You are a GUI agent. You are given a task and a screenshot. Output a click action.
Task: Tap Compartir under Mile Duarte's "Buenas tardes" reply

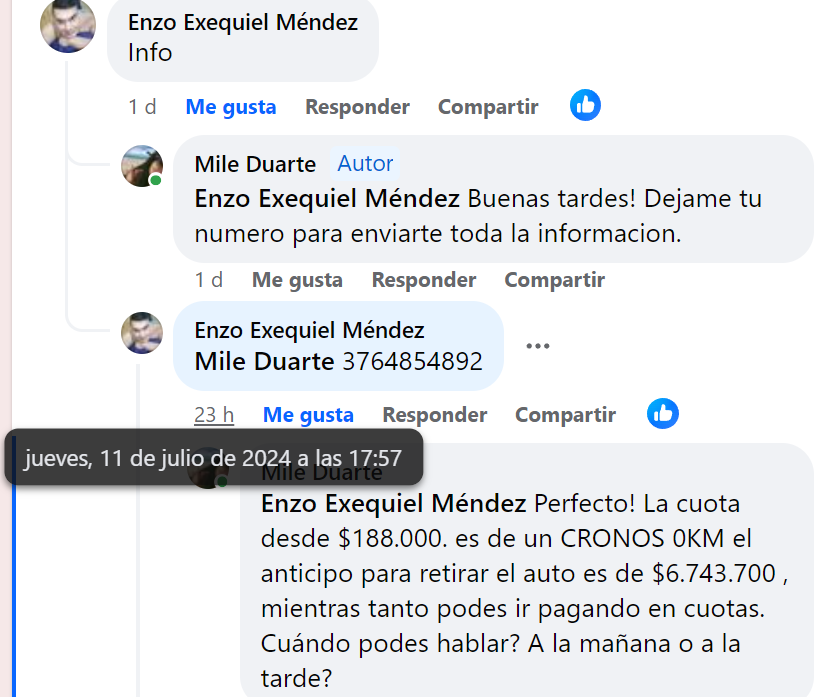point(554,280)
